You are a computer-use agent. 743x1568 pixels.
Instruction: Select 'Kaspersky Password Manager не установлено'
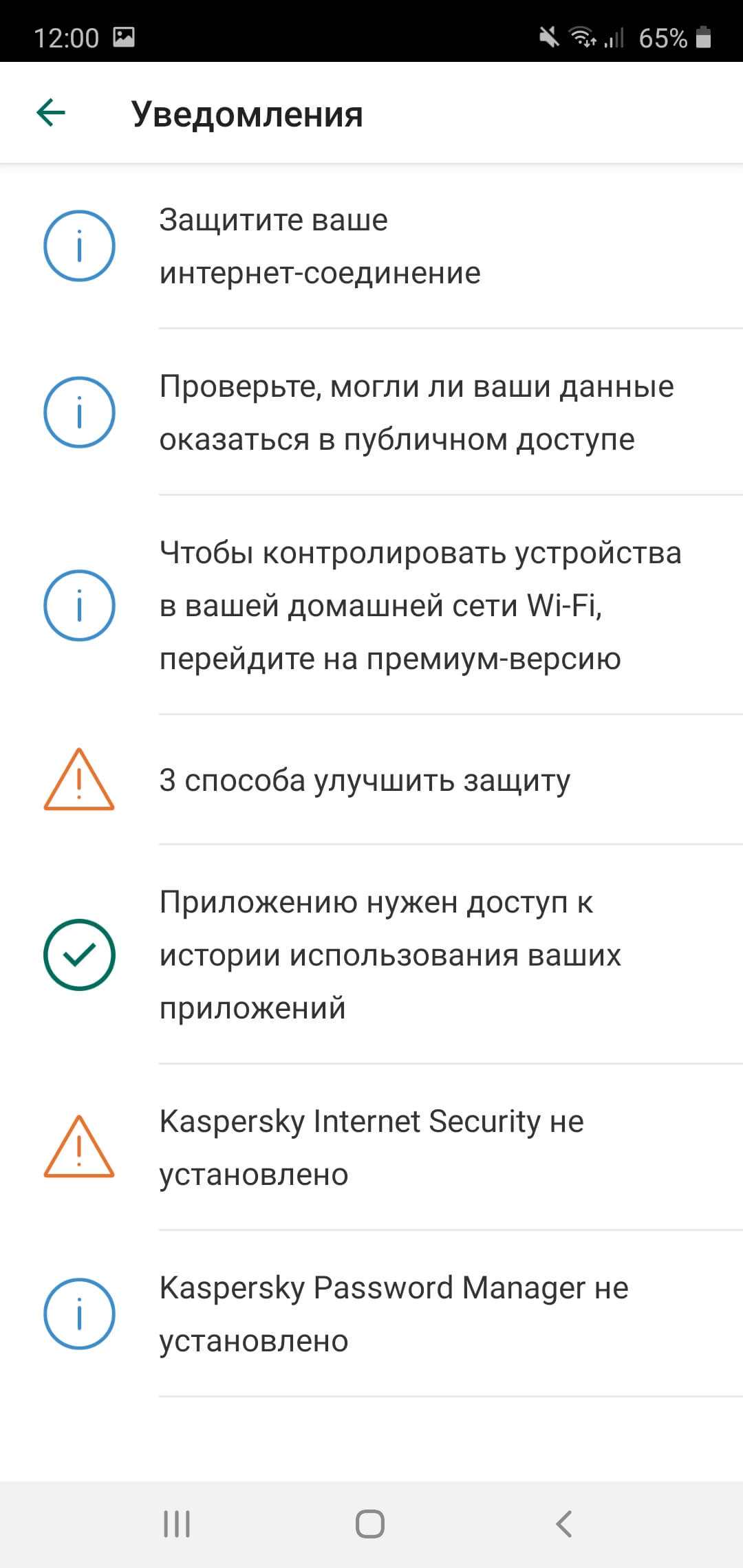[x=371, y=1314]
